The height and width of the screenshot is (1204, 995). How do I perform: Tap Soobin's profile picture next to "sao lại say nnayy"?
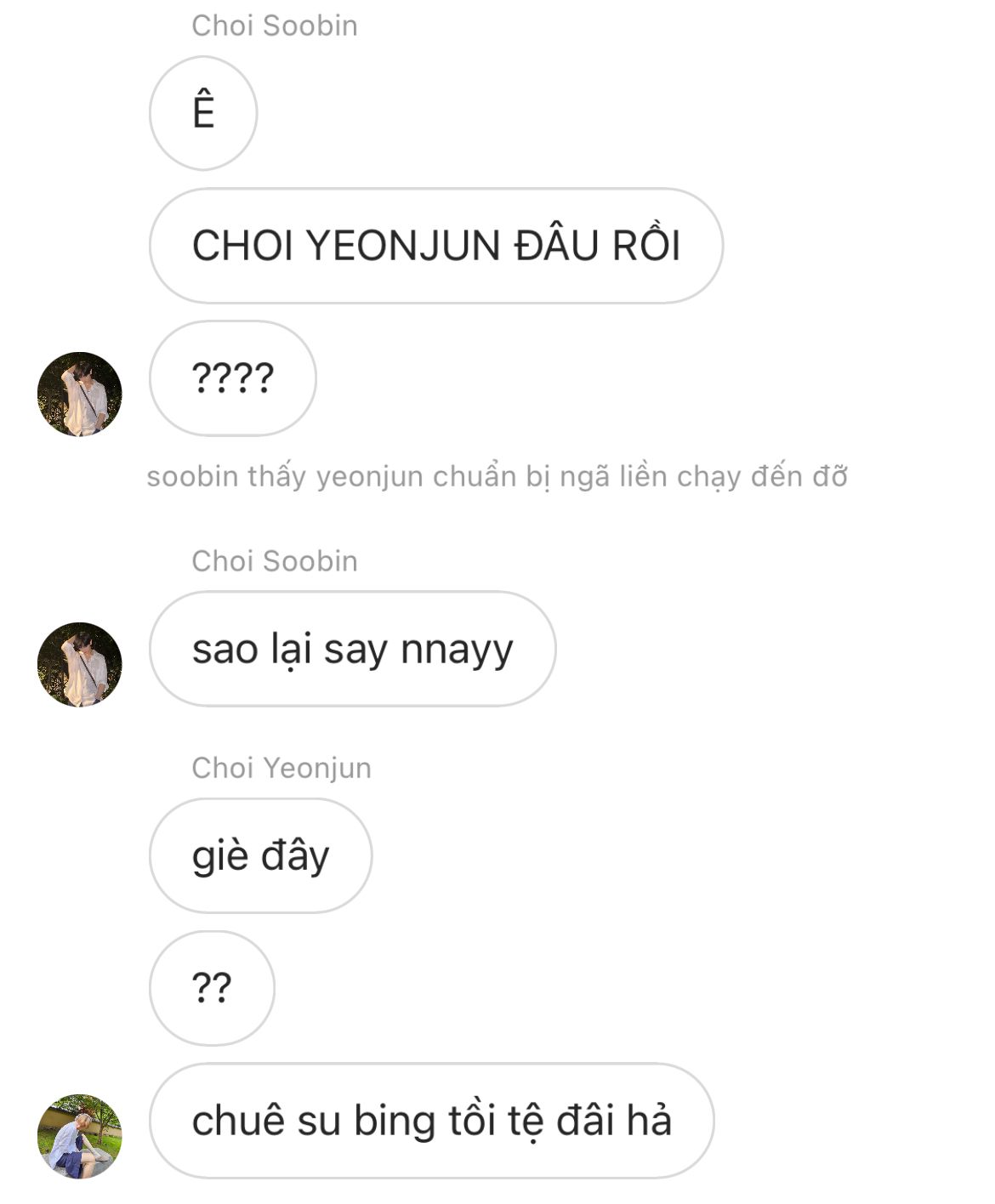[80, 664]
